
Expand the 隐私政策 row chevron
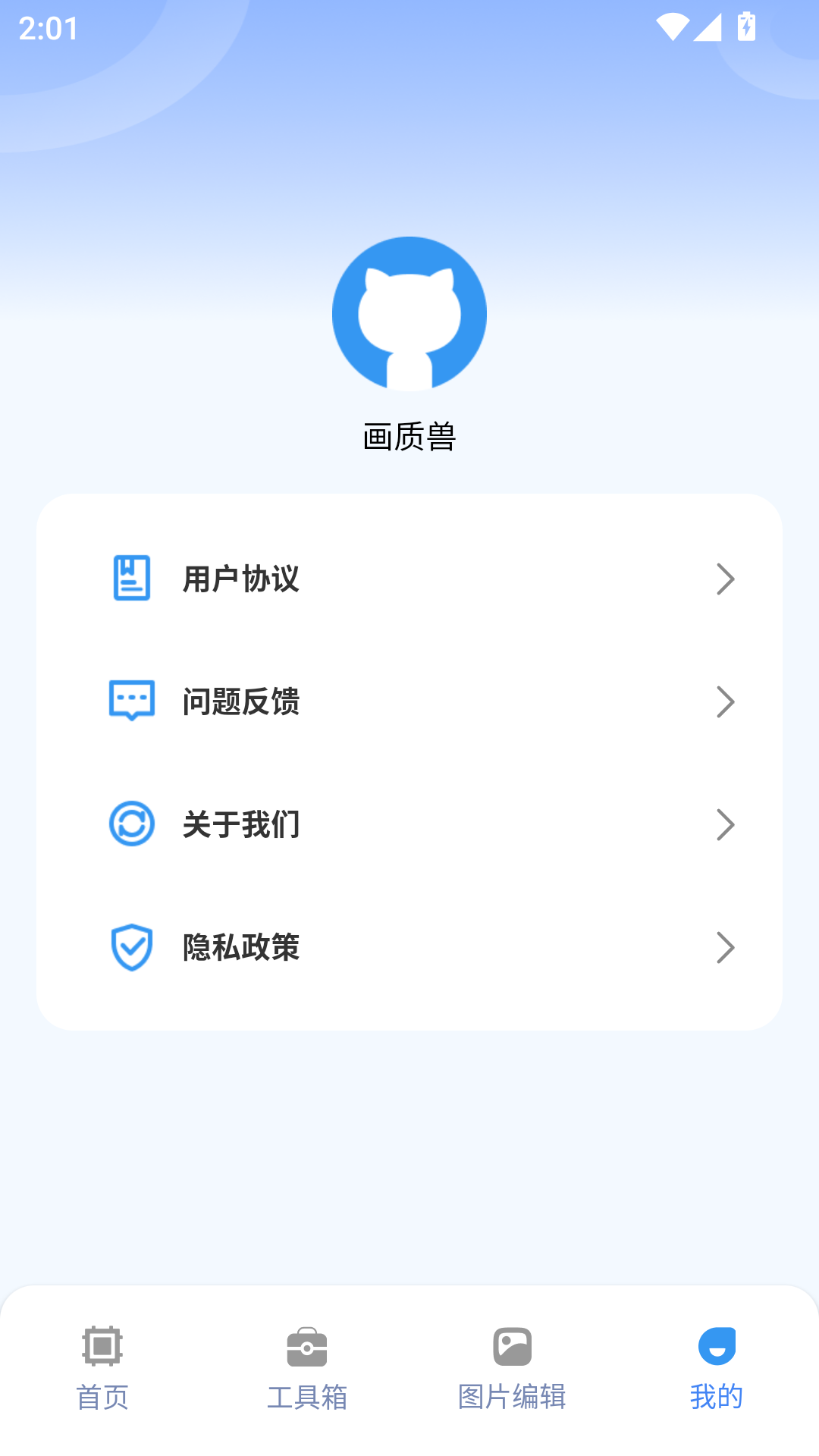725,946
